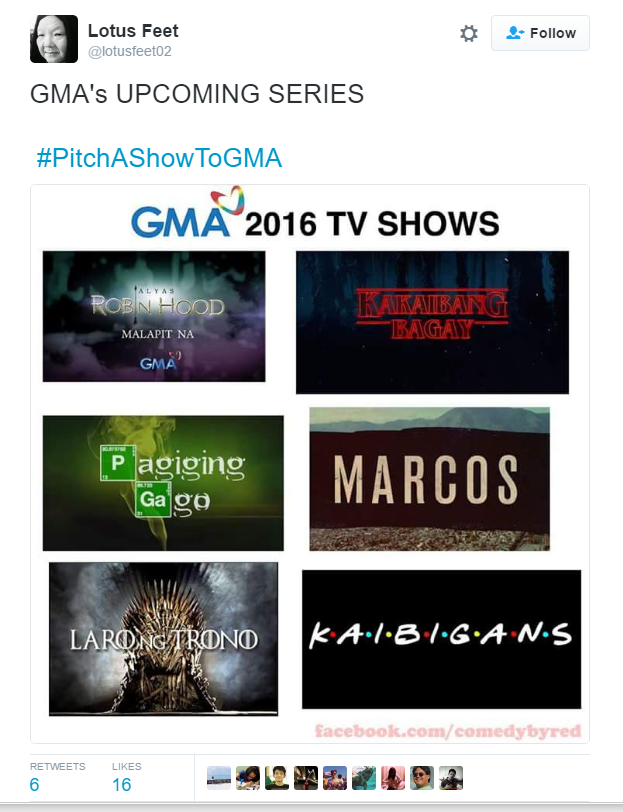Visit the @lotusfeet02 profile

tap(130, 51)
